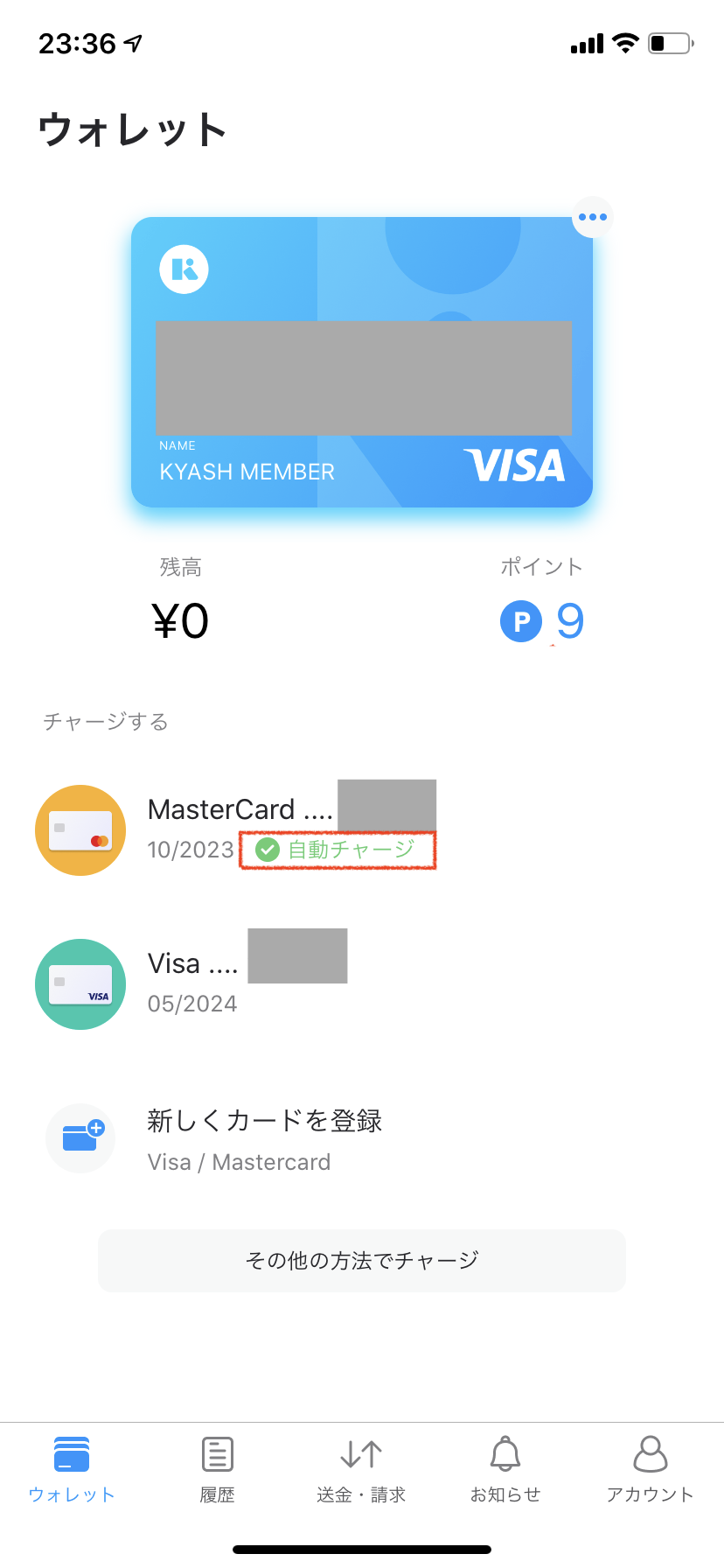
Task: Open the 送金・請求 tab
Action: (361, 1468)
